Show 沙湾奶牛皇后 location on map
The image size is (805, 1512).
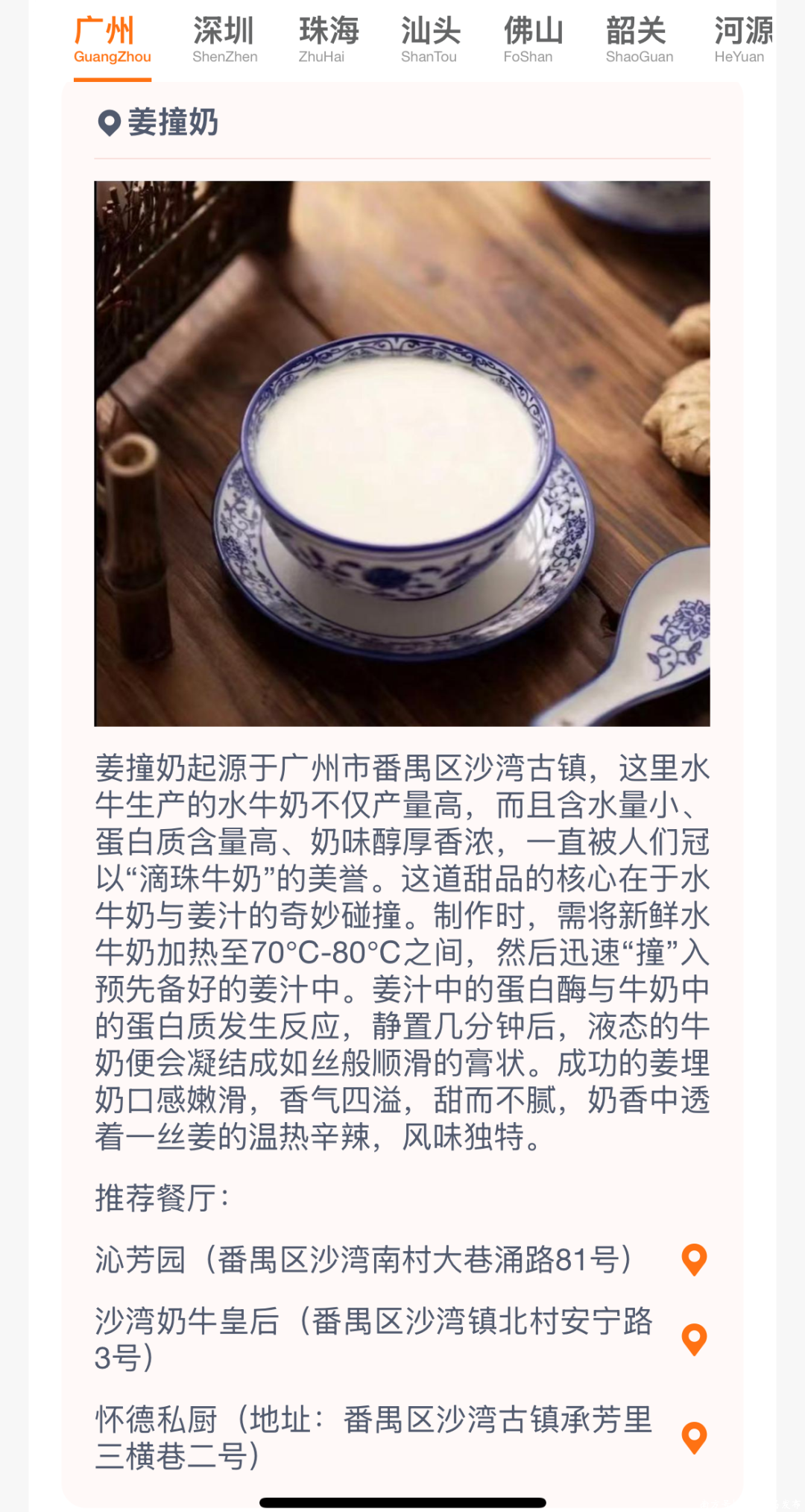(x=694, y=1339)
